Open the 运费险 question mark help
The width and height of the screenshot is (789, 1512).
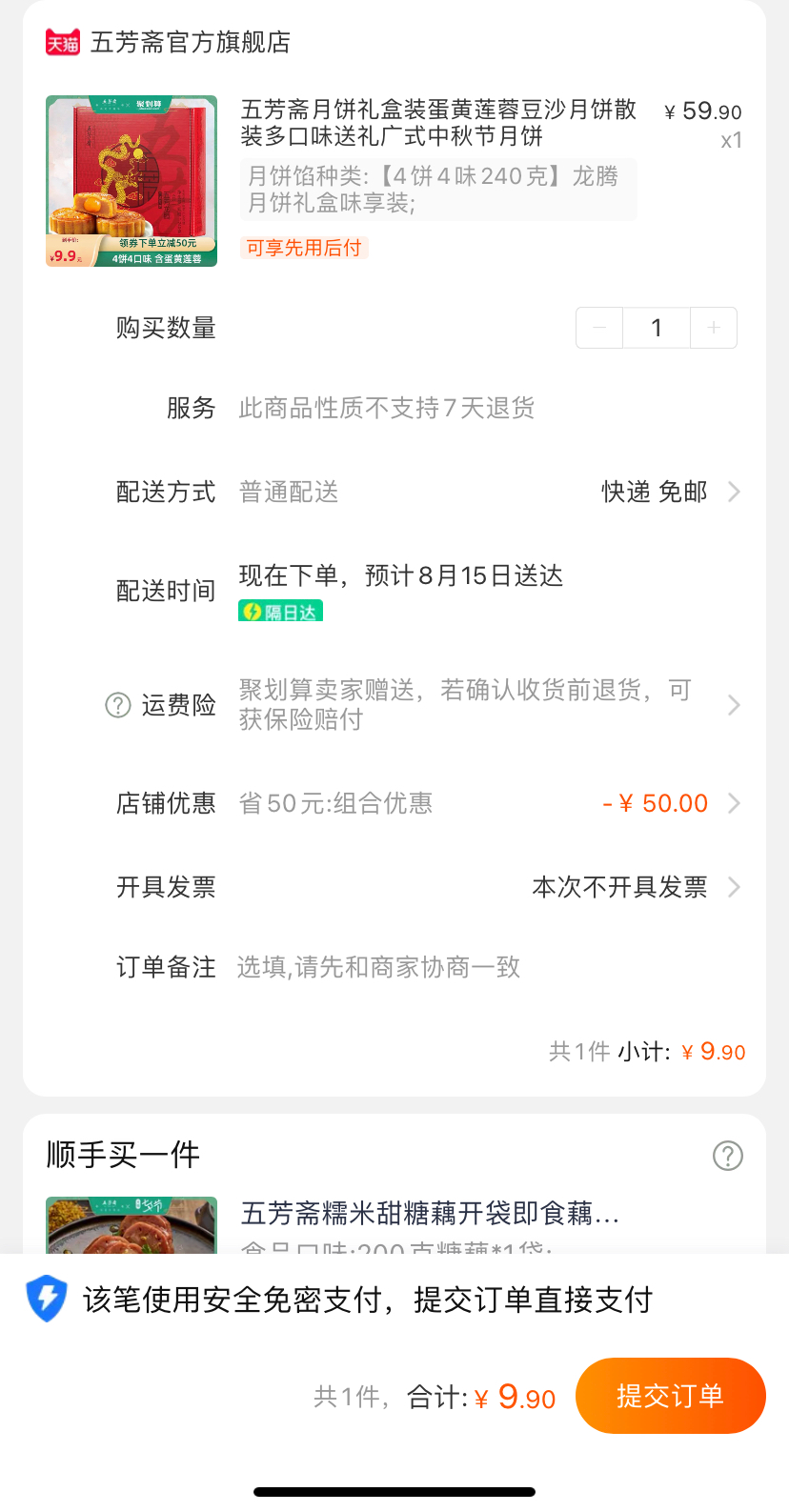click(118, 705)
